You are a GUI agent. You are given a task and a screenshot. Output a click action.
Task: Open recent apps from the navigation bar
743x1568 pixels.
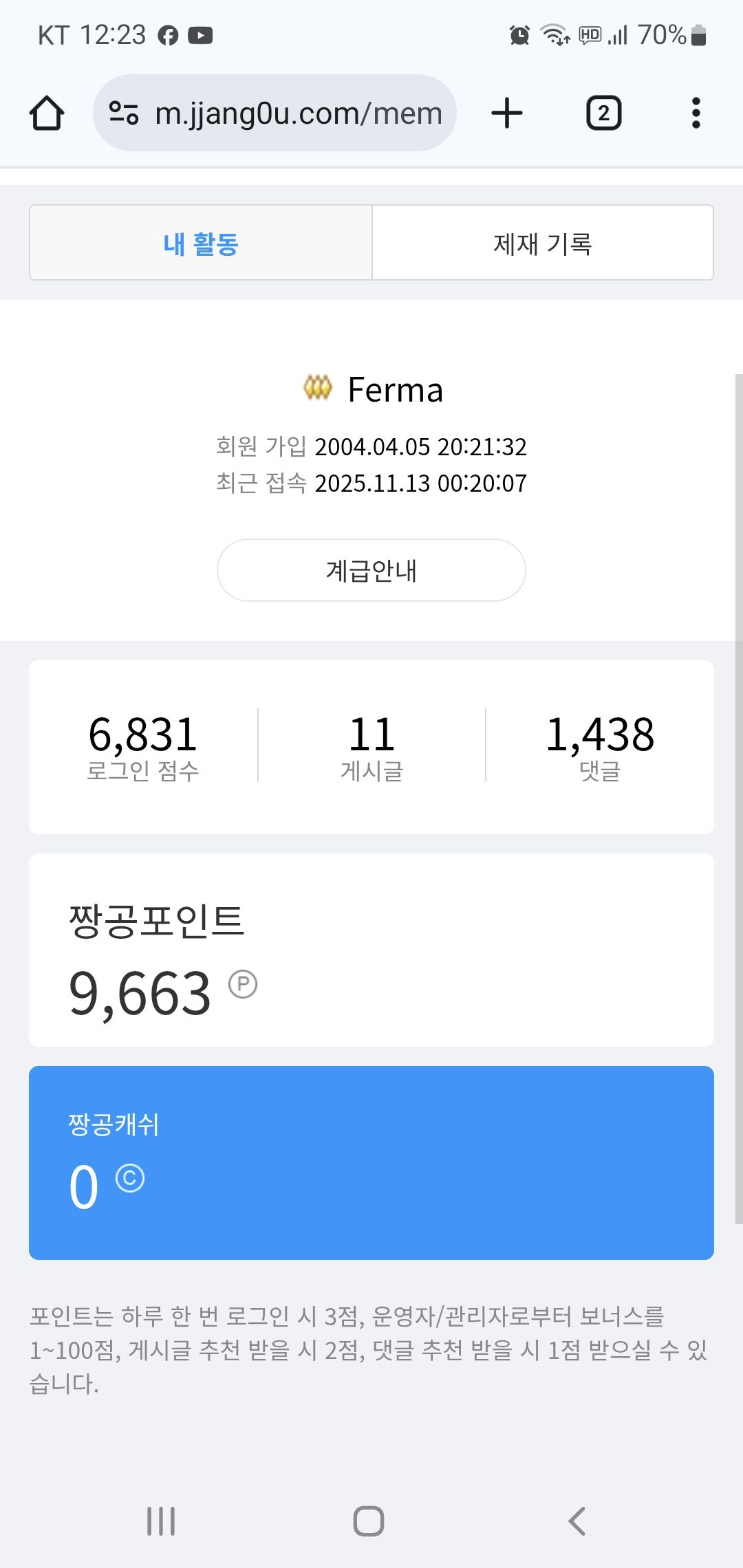click(161, 1521)
